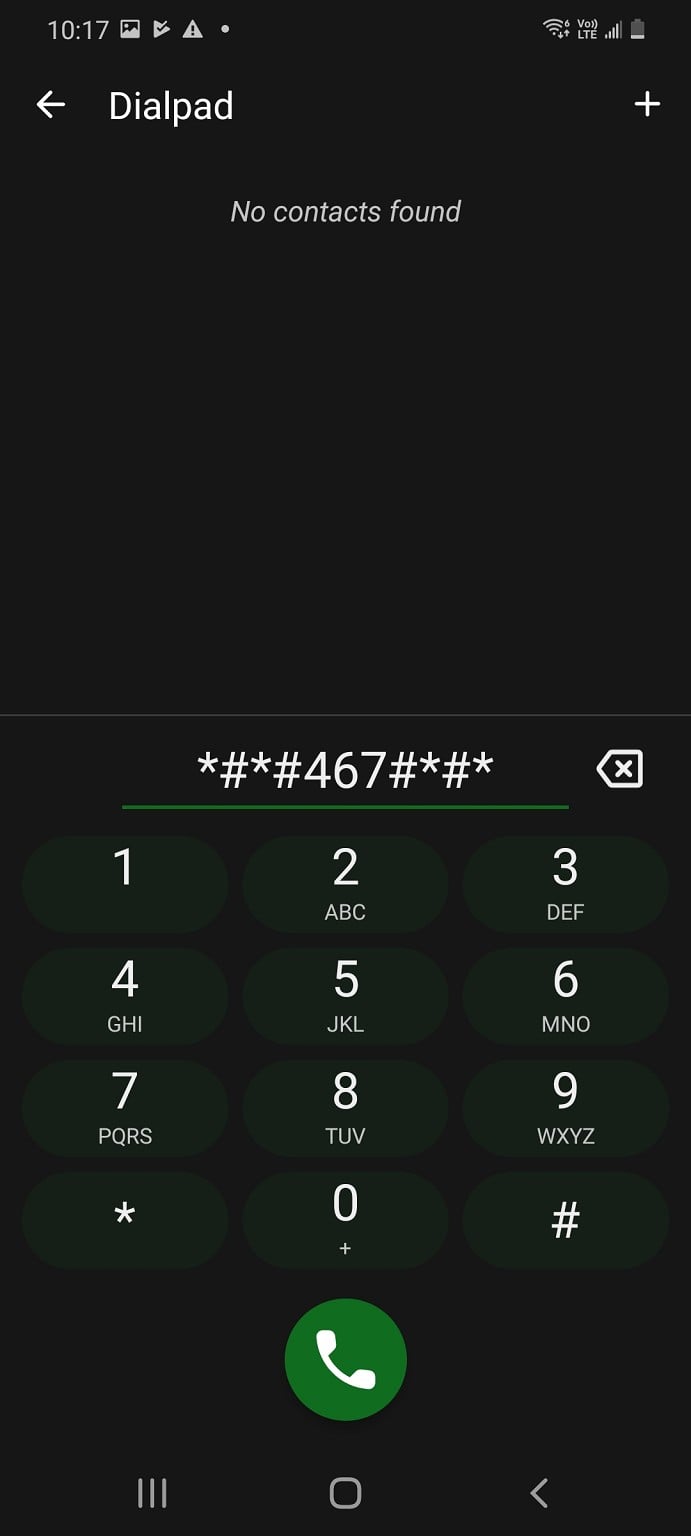Type digit 6 MNO
The image size is (691, 1536).
coord(565,996)
